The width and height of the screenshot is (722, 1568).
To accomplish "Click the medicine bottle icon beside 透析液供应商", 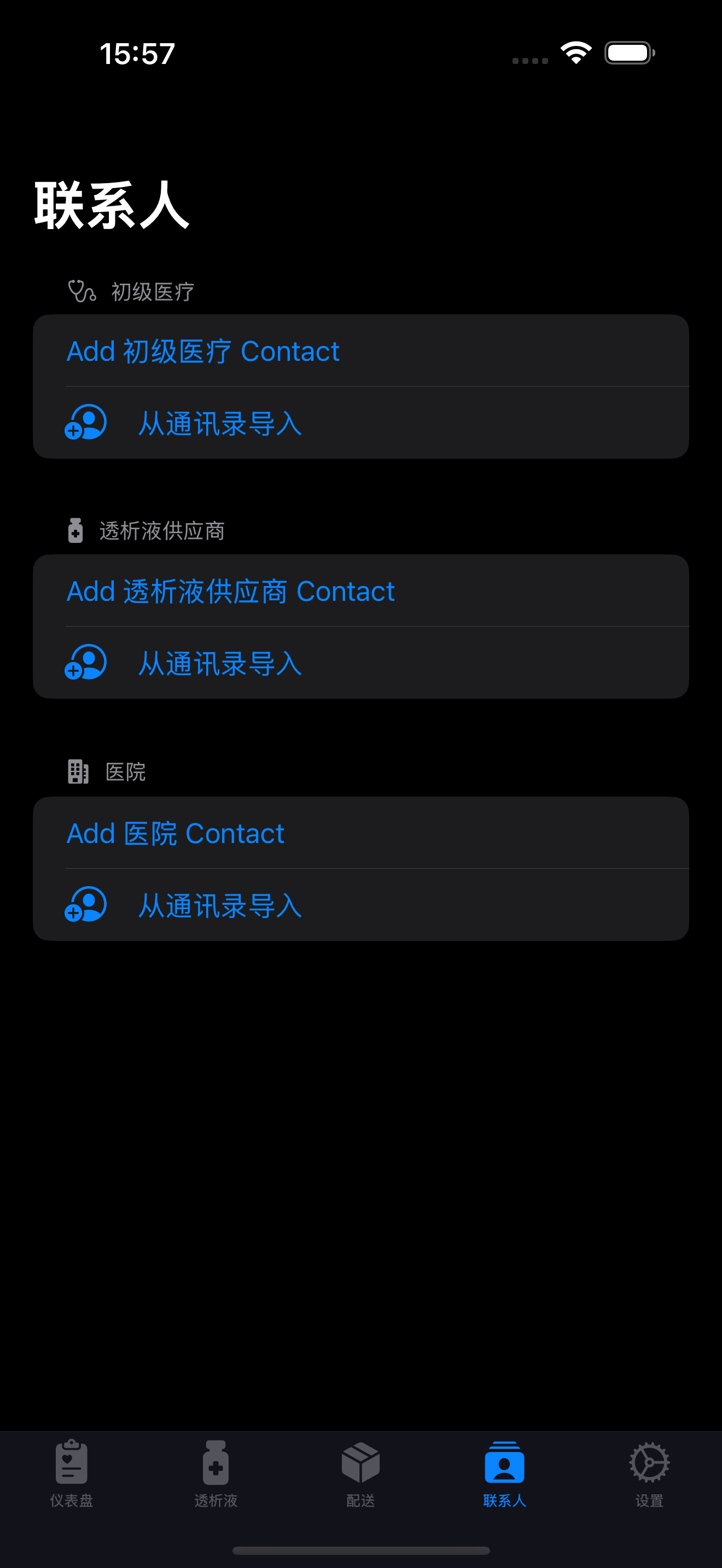I will [x=74, y=531].
